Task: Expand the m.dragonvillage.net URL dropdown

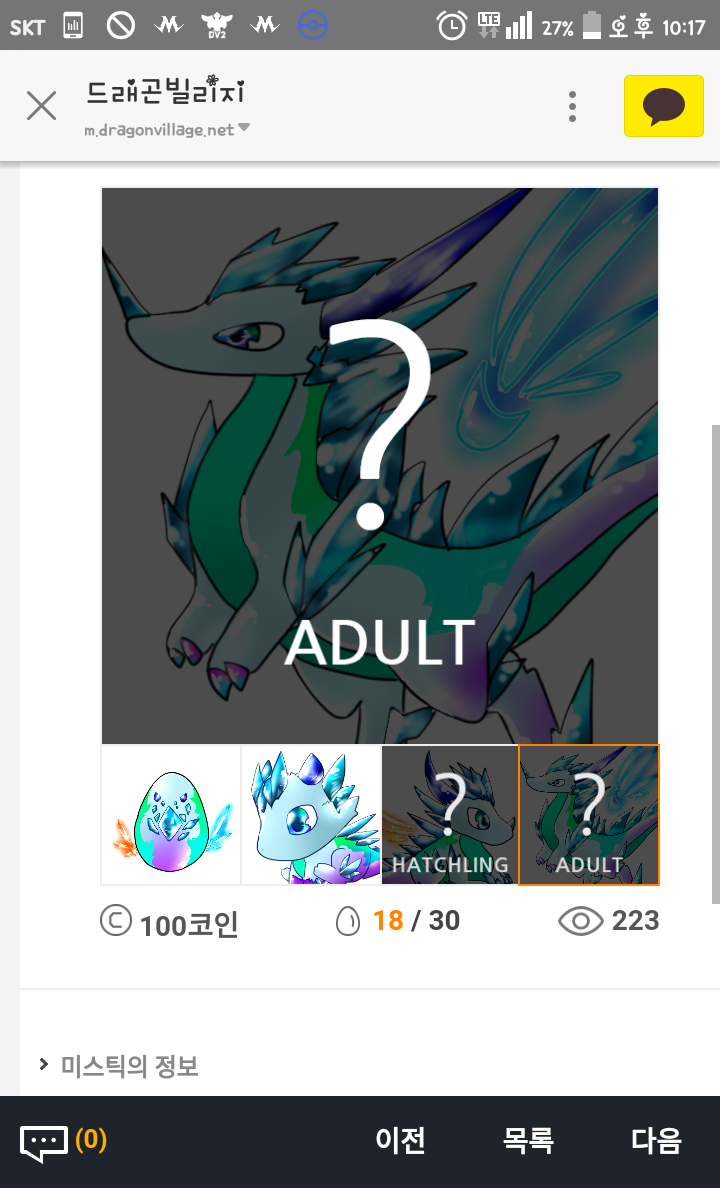Action: tap(243, 128)
